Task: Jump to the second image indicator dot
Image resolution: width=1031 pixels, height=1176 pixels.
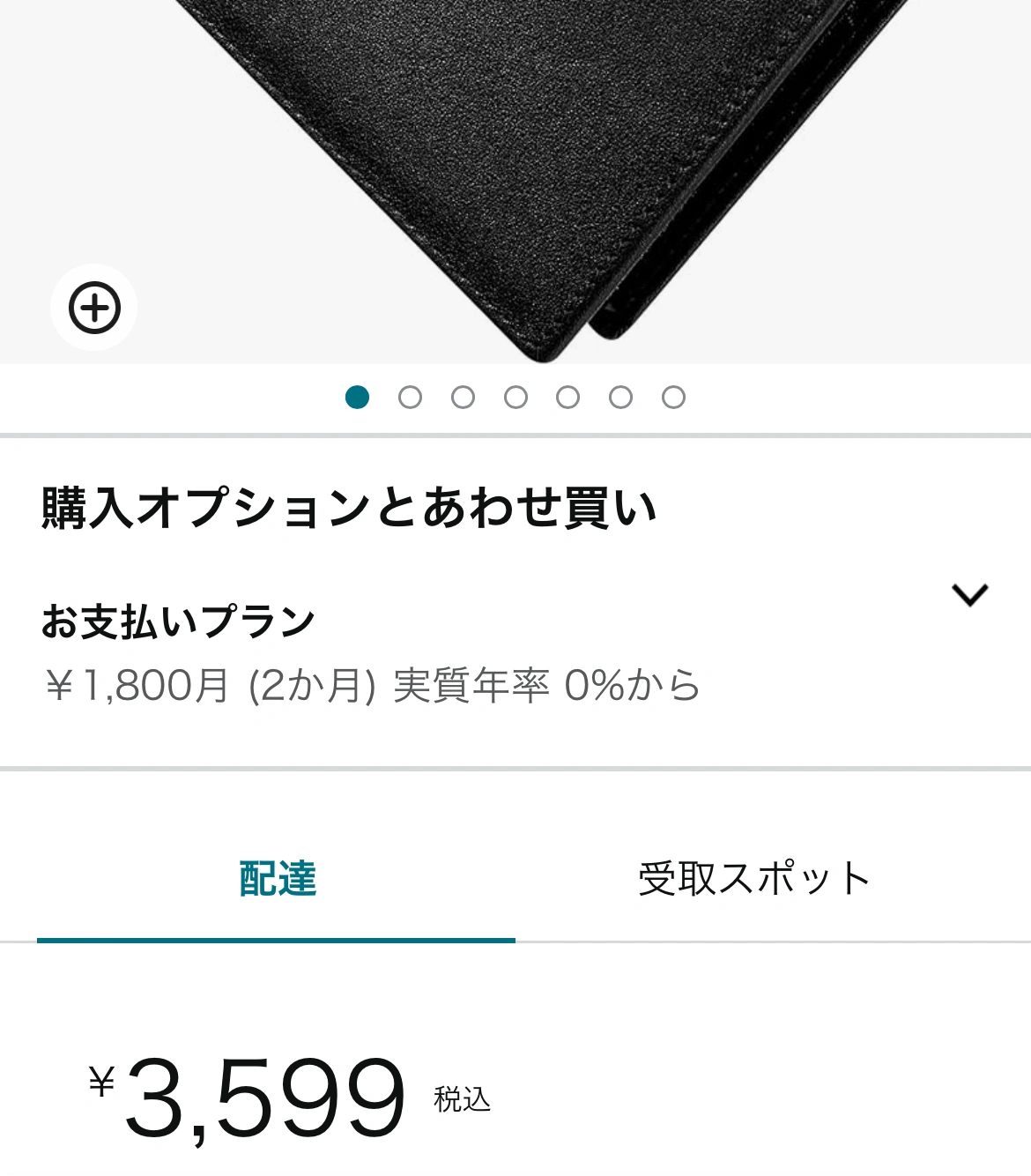Action: coord(410,398)
